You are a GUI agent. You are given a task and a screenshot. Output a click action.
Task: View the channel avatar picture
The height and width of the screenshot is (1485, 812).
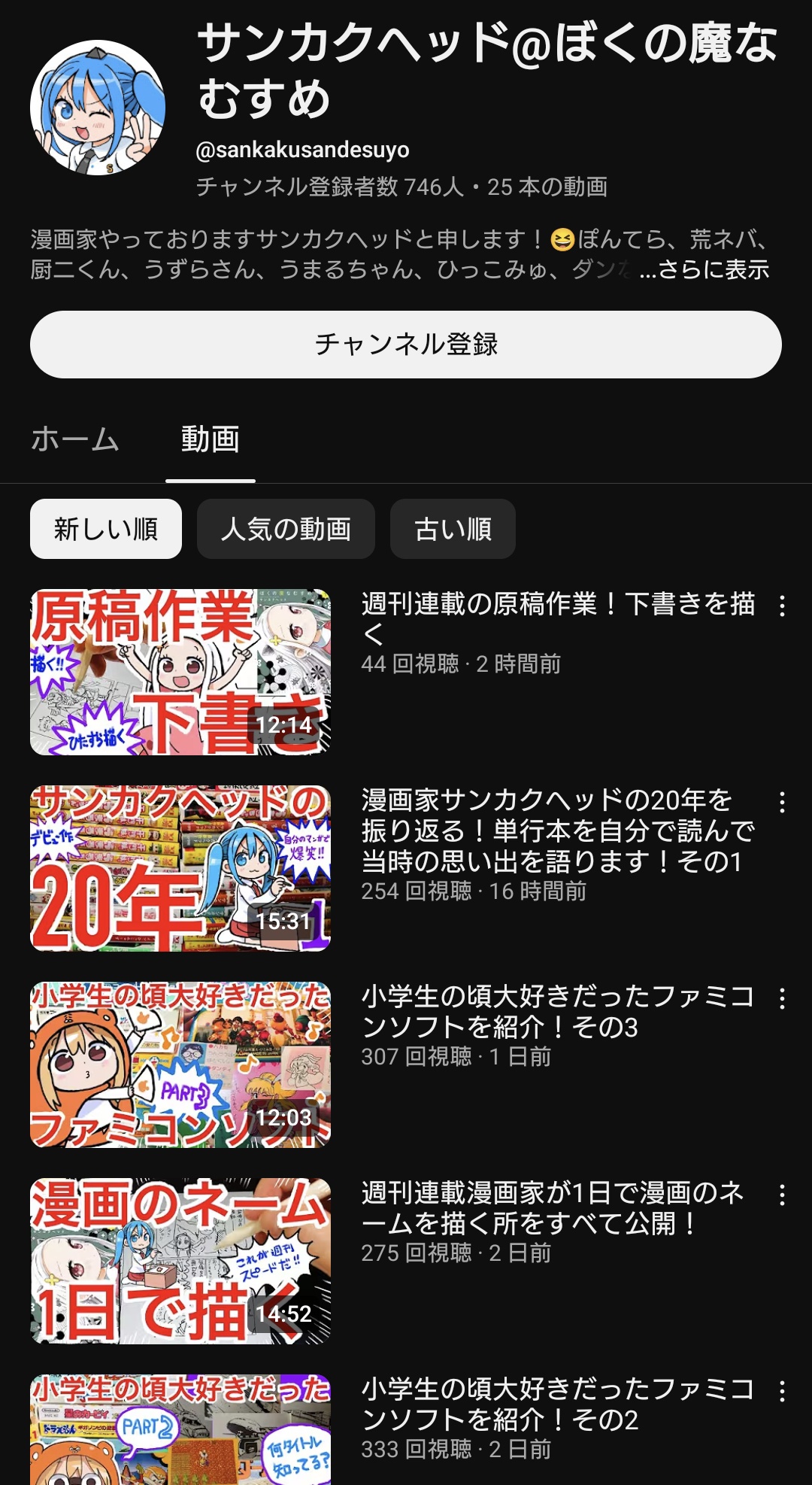point(98,108)
